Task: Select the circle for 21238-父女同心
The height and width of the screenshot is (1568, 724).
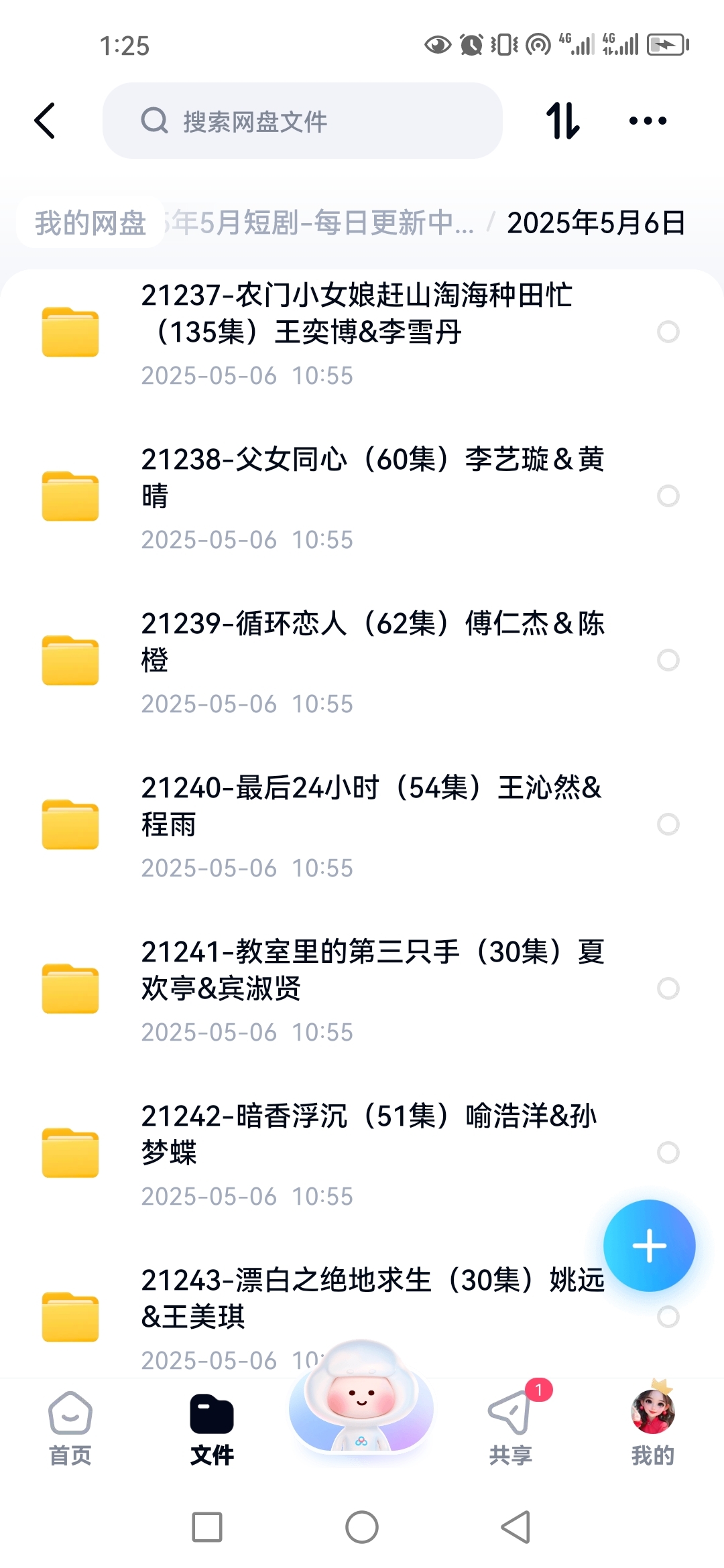Action: point(668,496)
